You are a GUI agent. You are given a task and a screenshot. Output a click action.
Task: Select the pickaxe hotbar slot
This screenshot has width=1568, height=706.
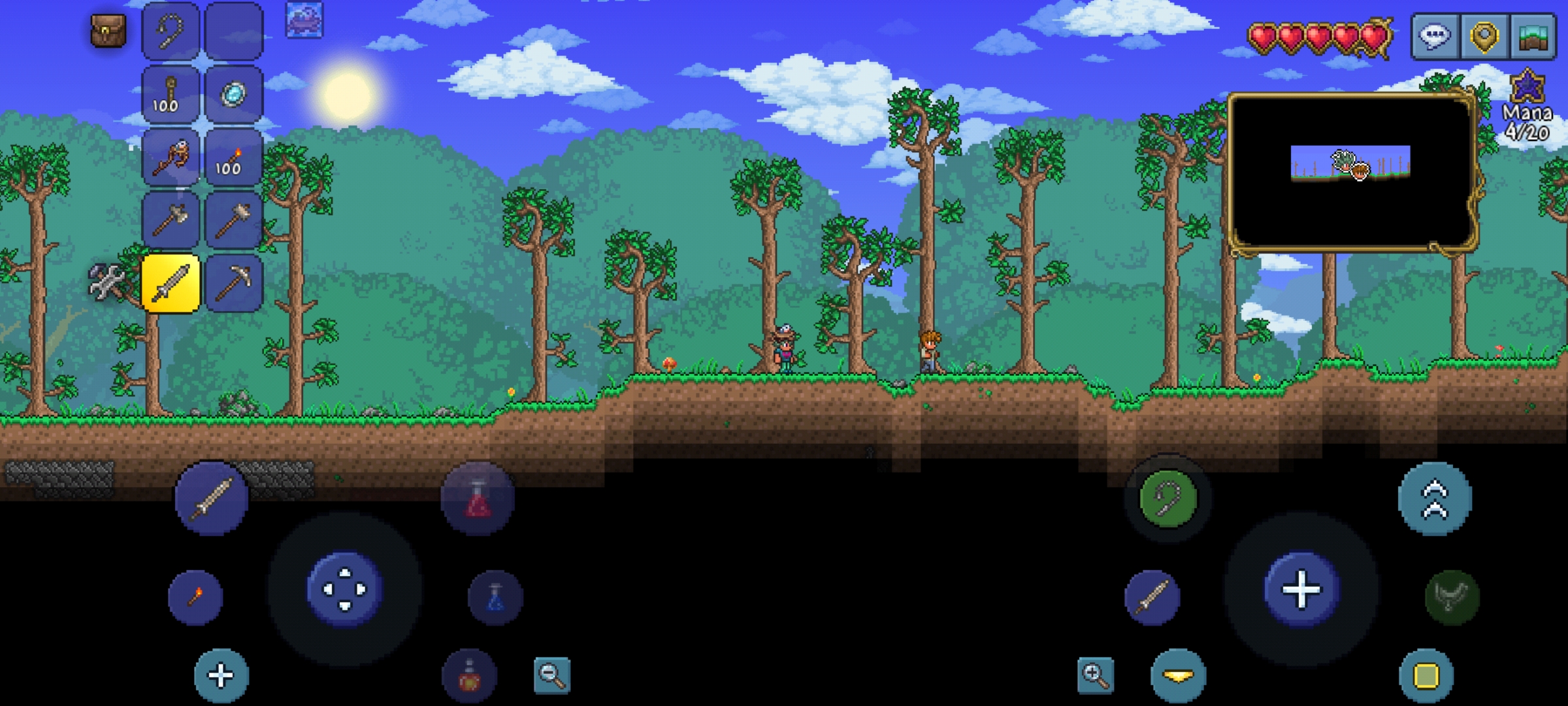tap(233, 283)
